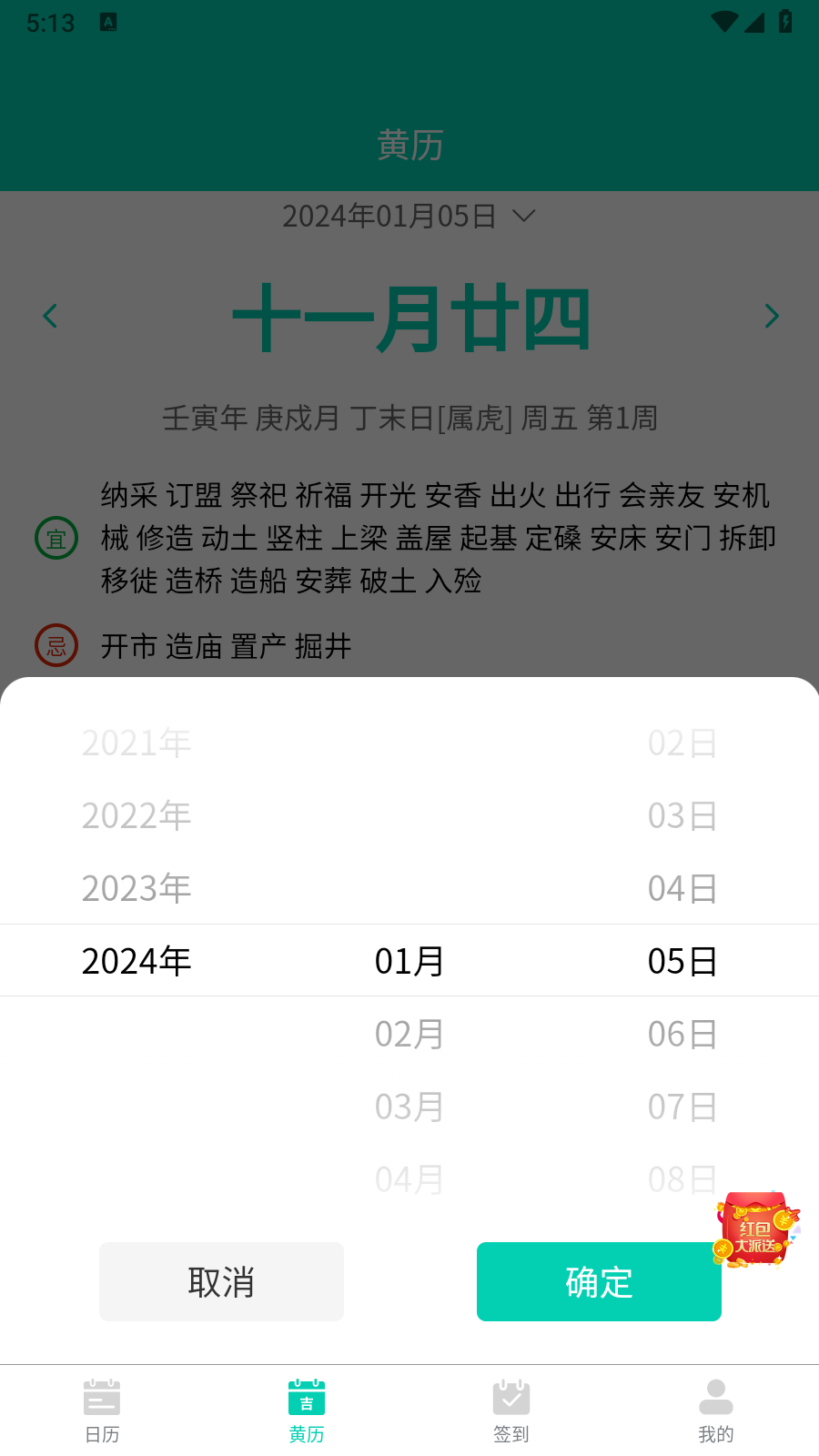The image size is (819, 1456).
Task: Choose 2022年 in the year column
Action: (x=136, y=815)
